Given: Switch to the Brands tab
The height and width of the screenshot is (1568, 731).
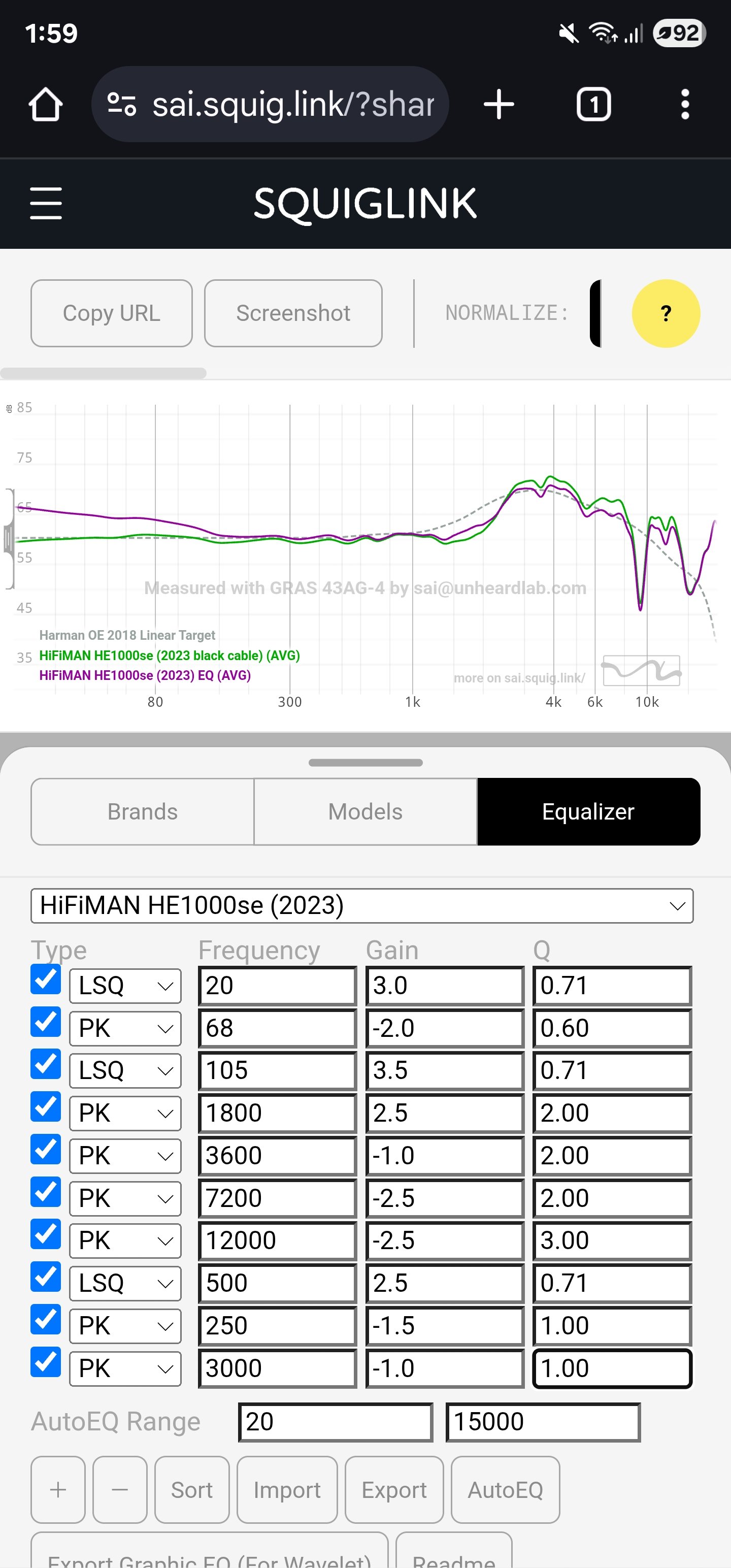Looking at the screenshot, I should [x=143, y=811].
